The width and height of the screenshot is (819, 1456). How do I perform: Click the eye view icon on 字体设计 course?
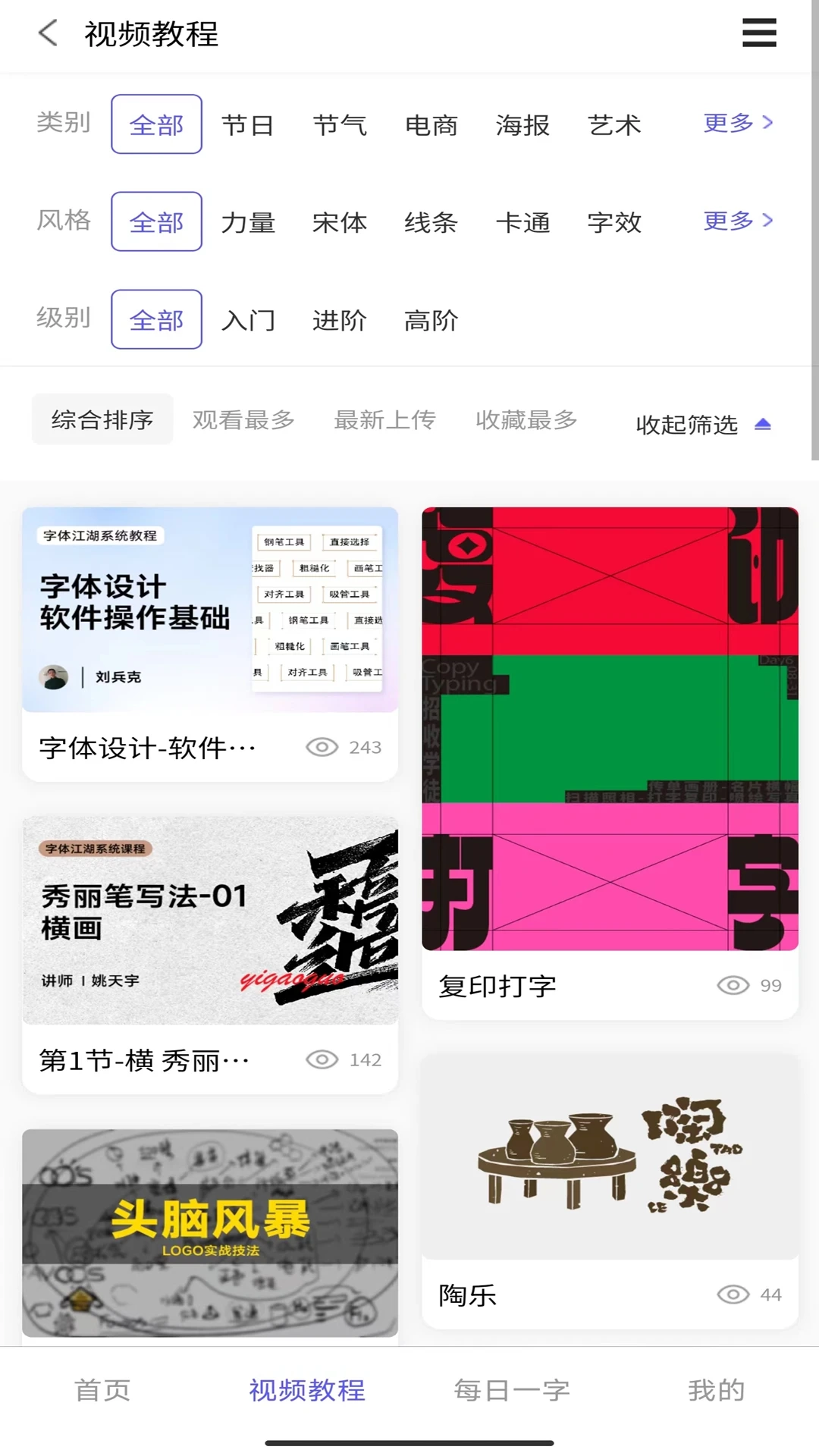click(322, 747)
